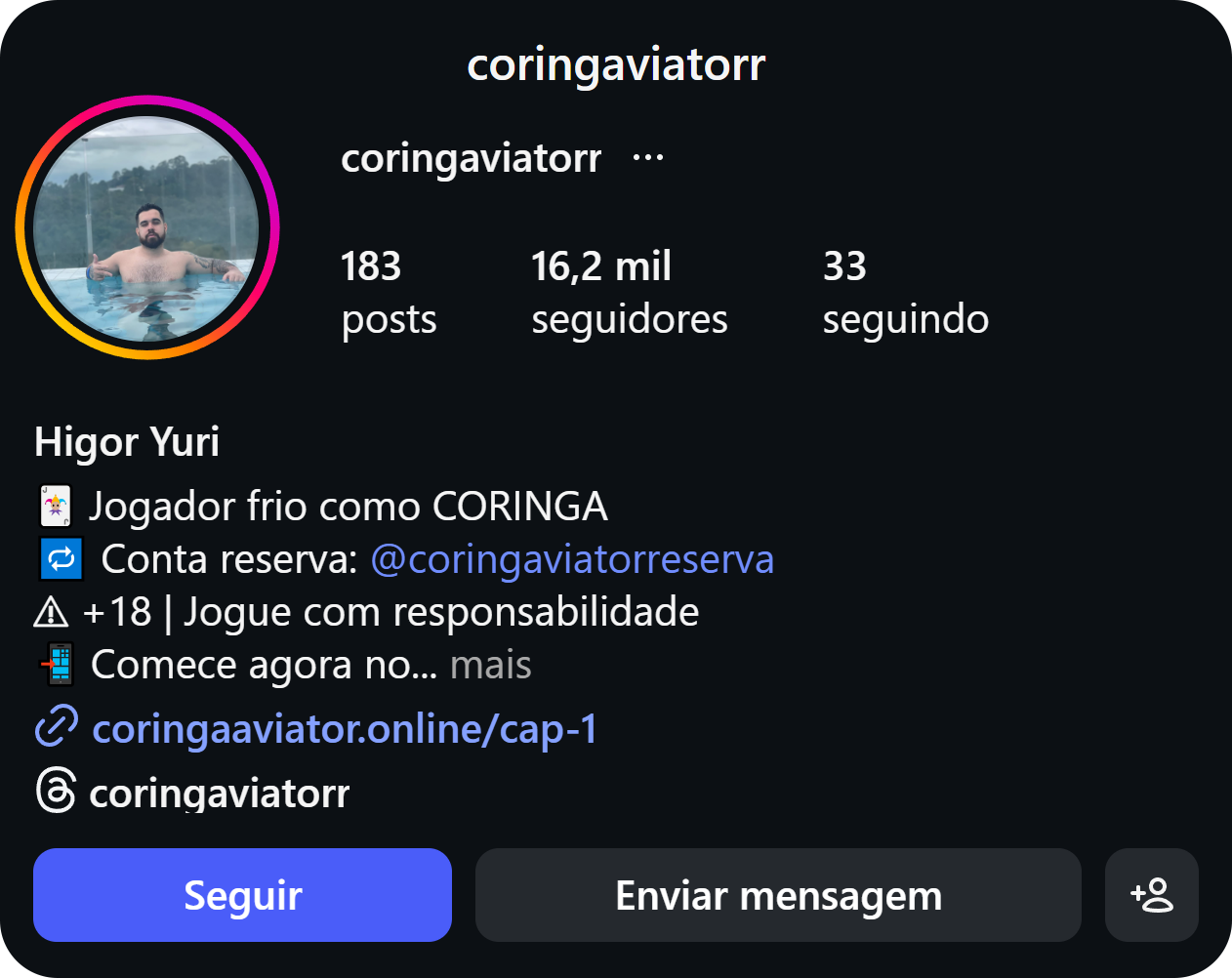Tap Enviar mensagem to message the profile
The width and height of the screenshot is (1232, 978).
tap(778, 895)
